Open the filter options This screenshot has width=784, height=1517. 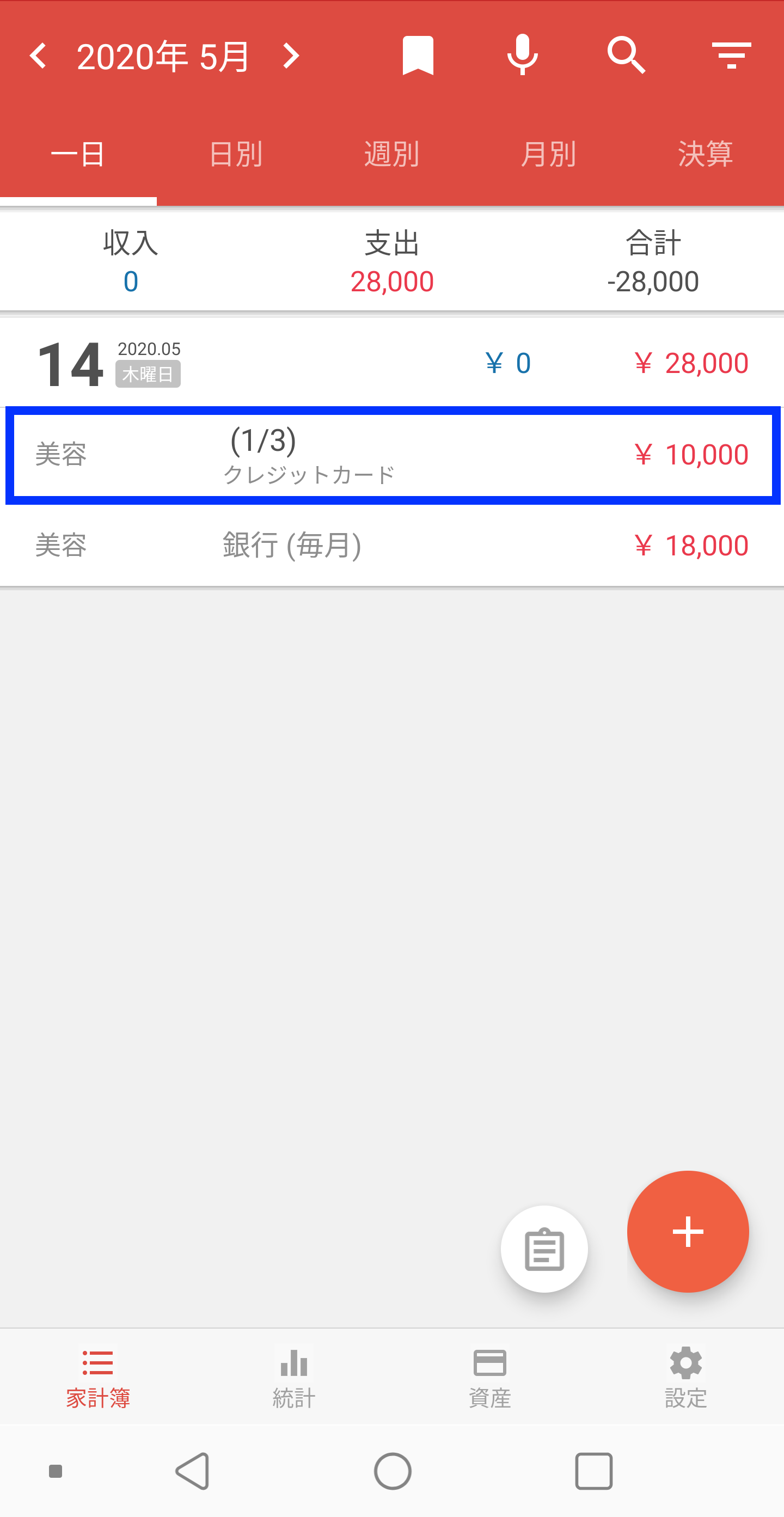point(731,56)
